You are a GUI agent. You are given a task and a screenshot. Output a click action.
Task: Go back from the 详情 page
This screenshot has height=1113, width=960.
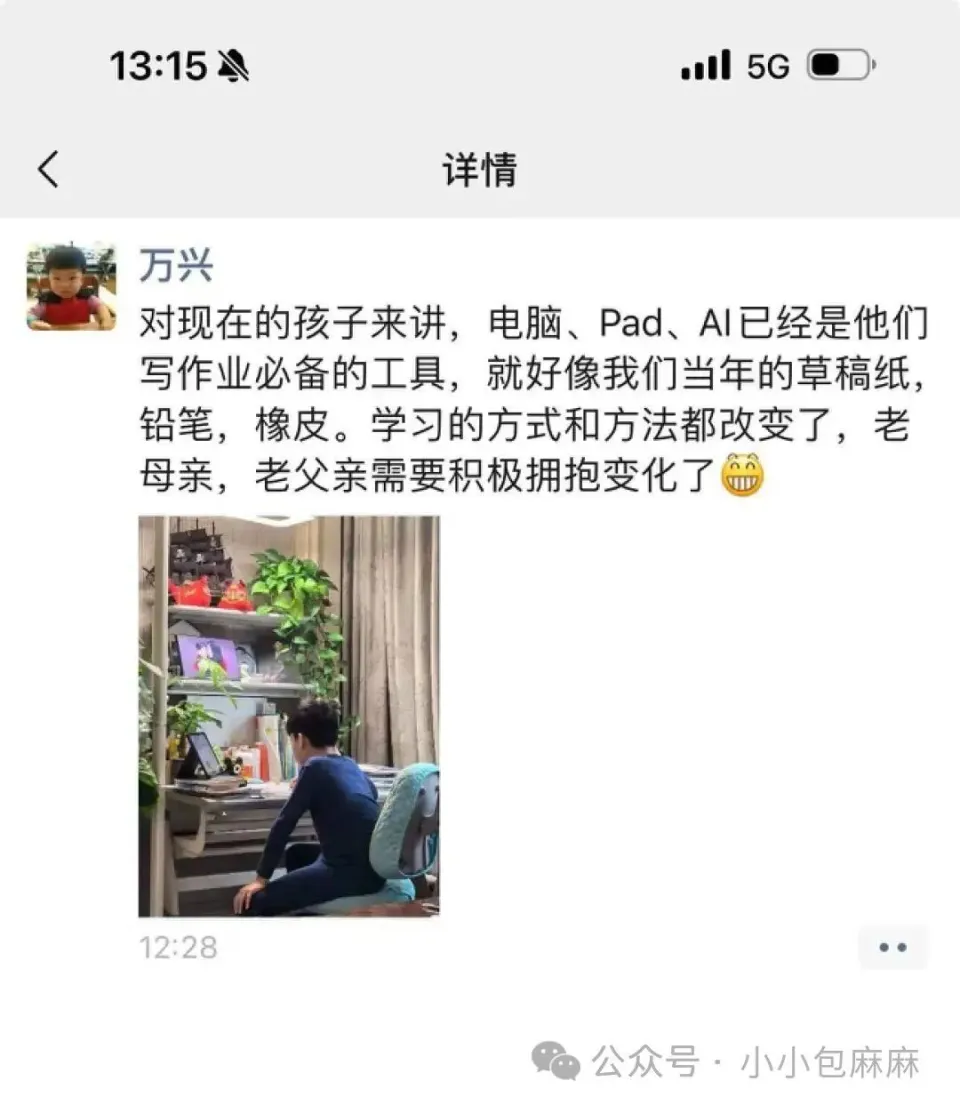(48, 170)
